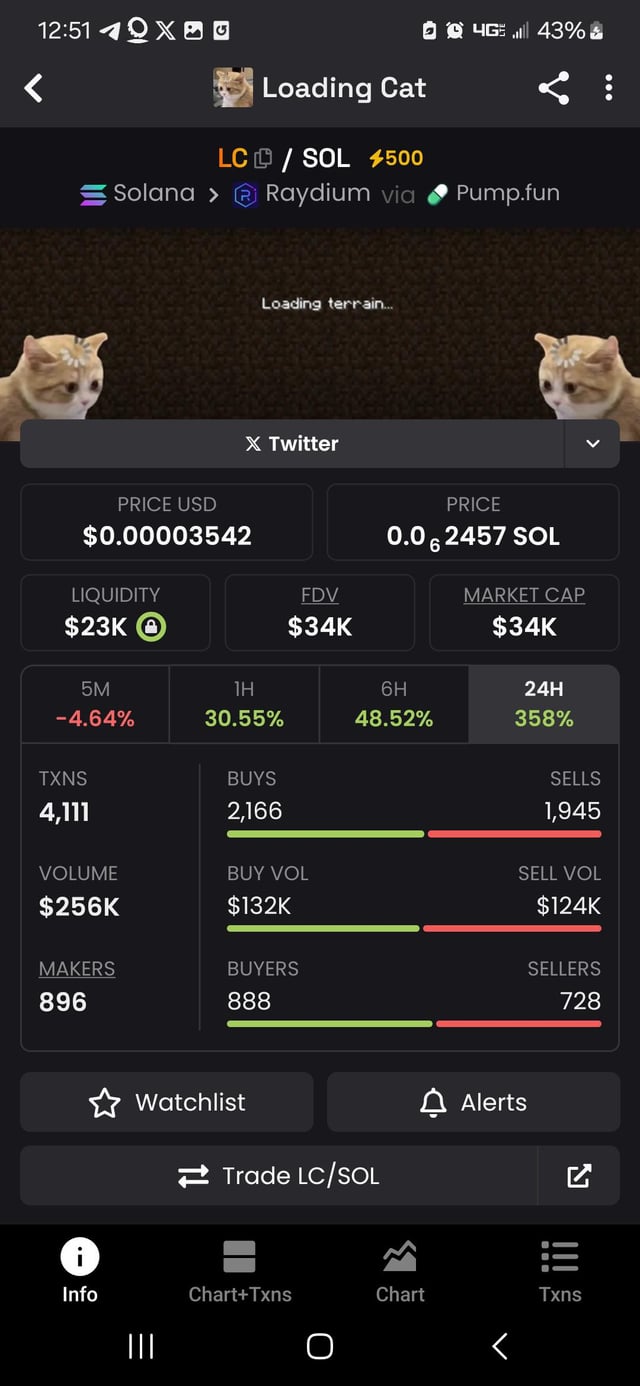Select the 6H timeframe
Screen dimensions: 640x1386
(393, 704)
